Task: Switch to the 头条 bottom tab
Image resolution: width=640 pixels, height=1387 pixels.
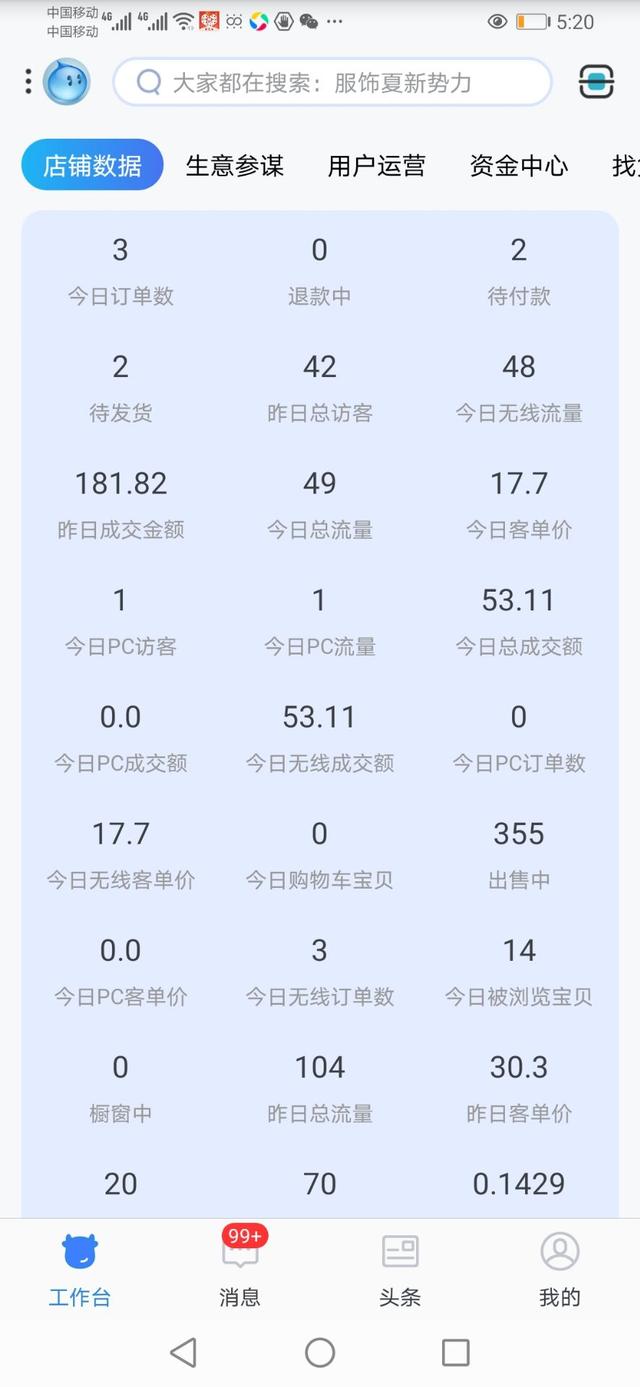Action: [400, 1270]
